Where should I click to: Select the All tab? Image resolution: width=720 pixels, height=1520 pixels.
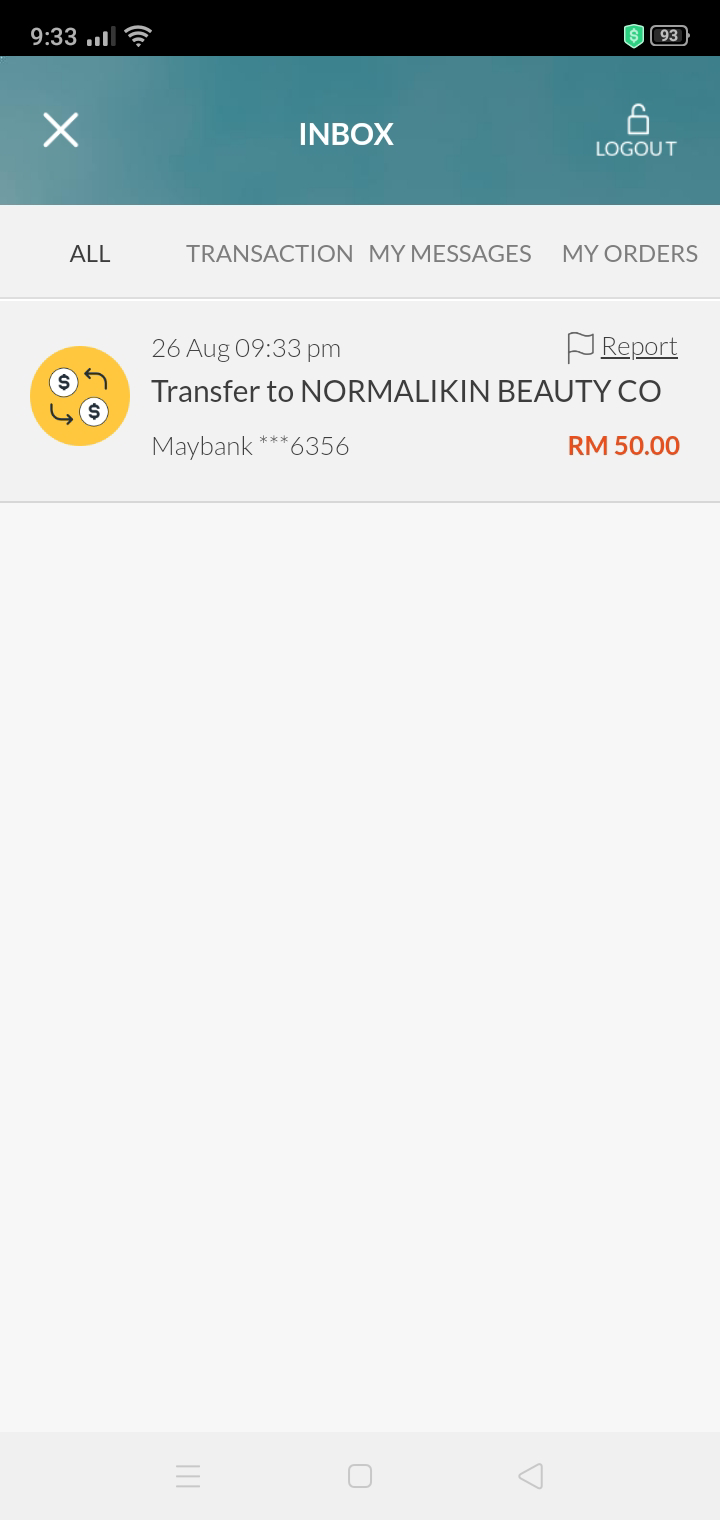point(90,253)
